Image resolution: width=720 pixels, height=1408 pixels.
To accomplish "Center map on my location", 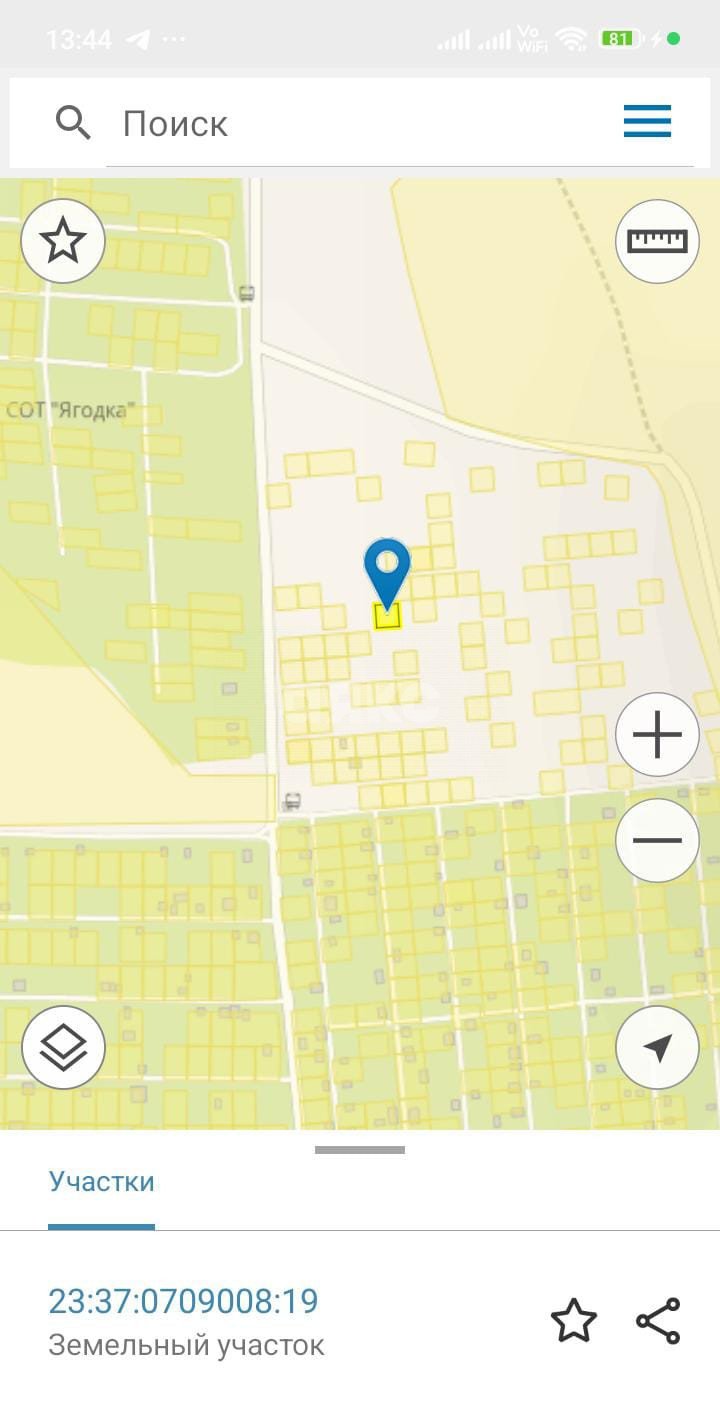I will click(x=657, y=1047).
